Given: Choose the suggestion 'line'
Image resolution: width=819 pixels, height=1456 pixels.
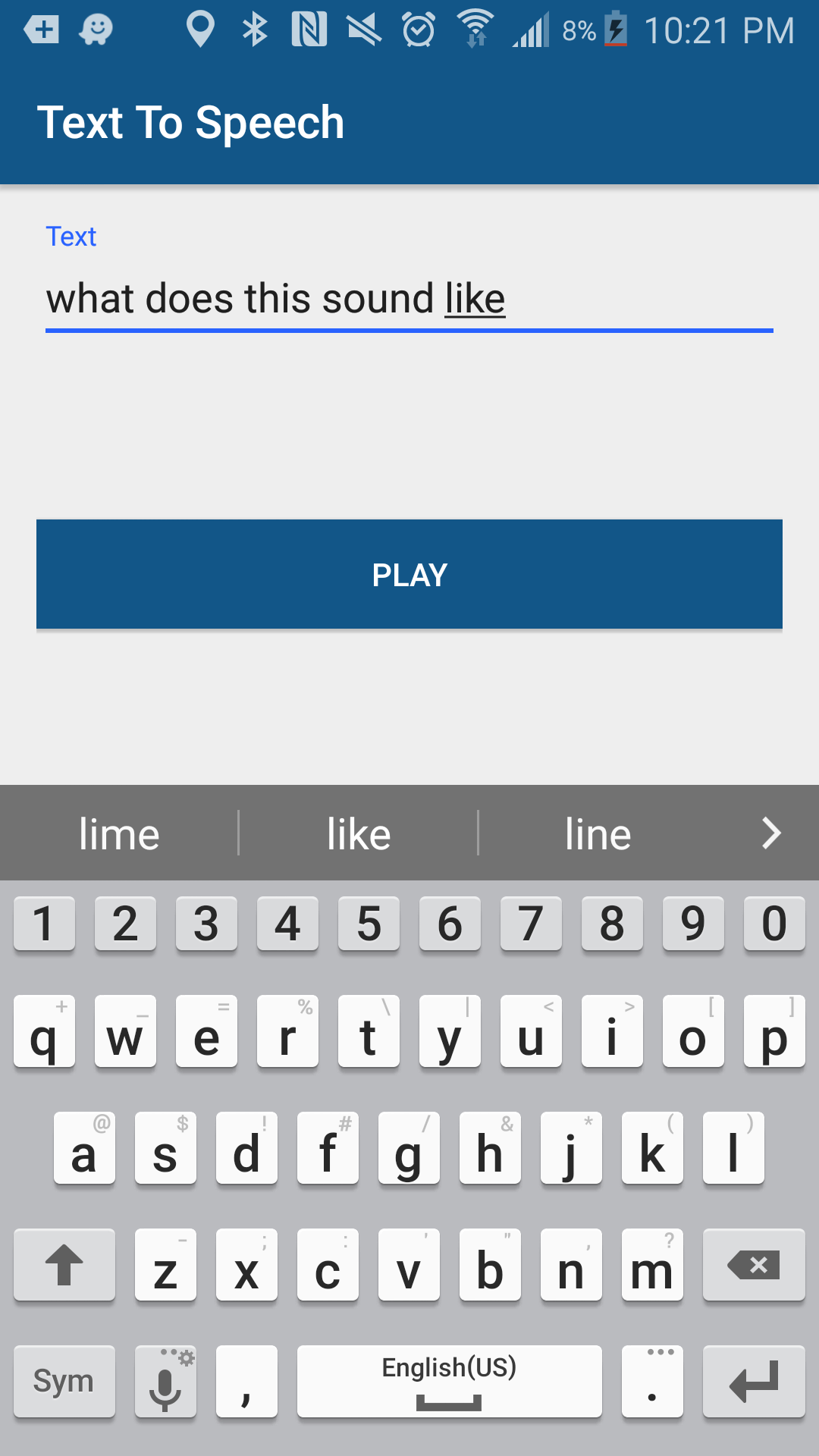Looking at the screenshot, I should [598, 833].
